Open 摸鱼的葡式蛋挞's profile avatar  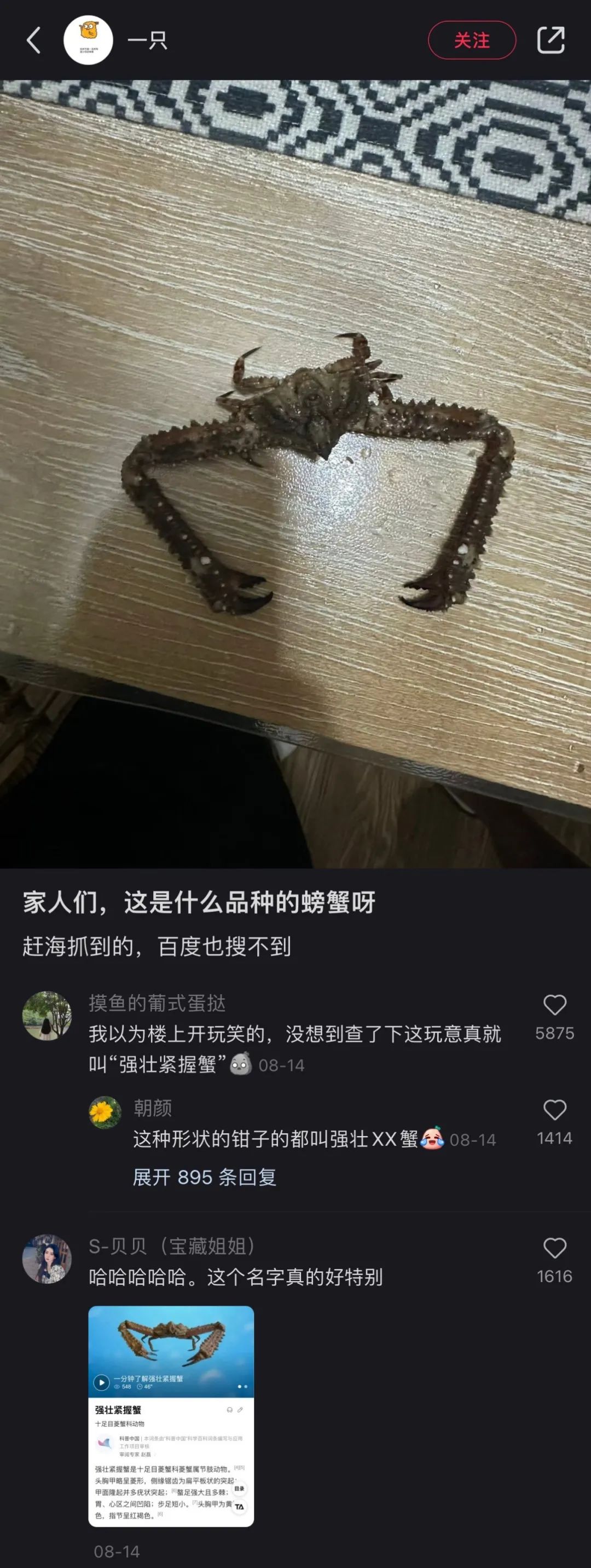click(47, 1015)
